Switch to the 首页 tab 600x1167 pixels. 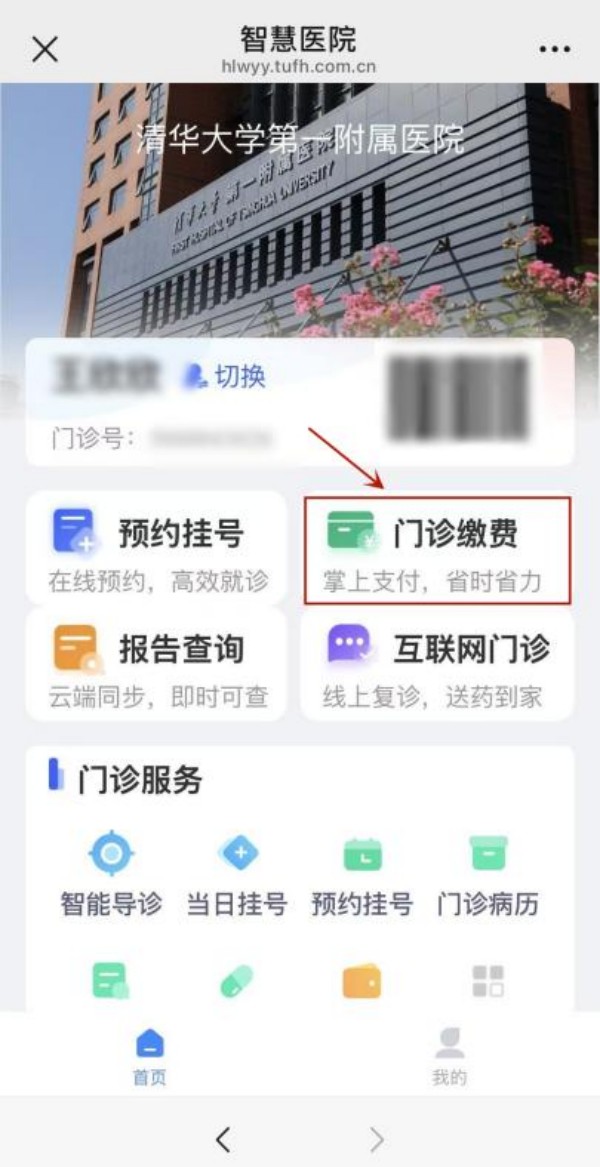tap(150, 1056)
